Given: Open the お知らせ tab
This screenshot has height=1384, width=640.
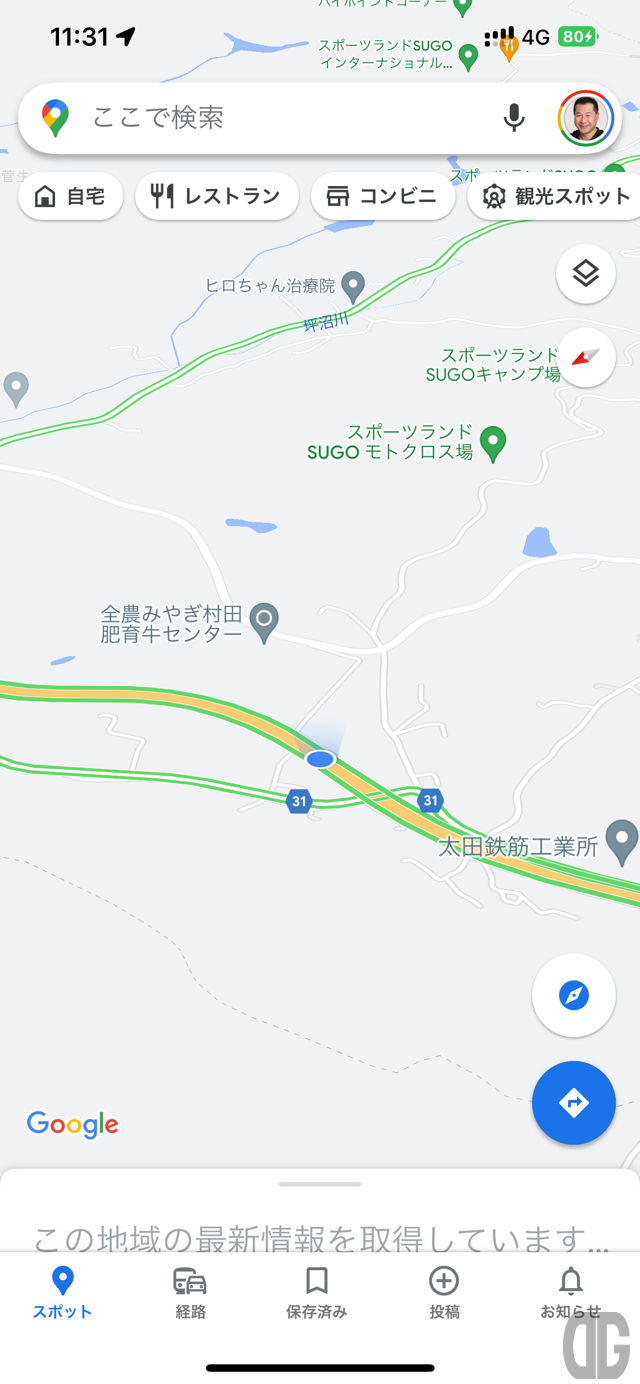Looking at the screenshot, I should (571, 1293).
